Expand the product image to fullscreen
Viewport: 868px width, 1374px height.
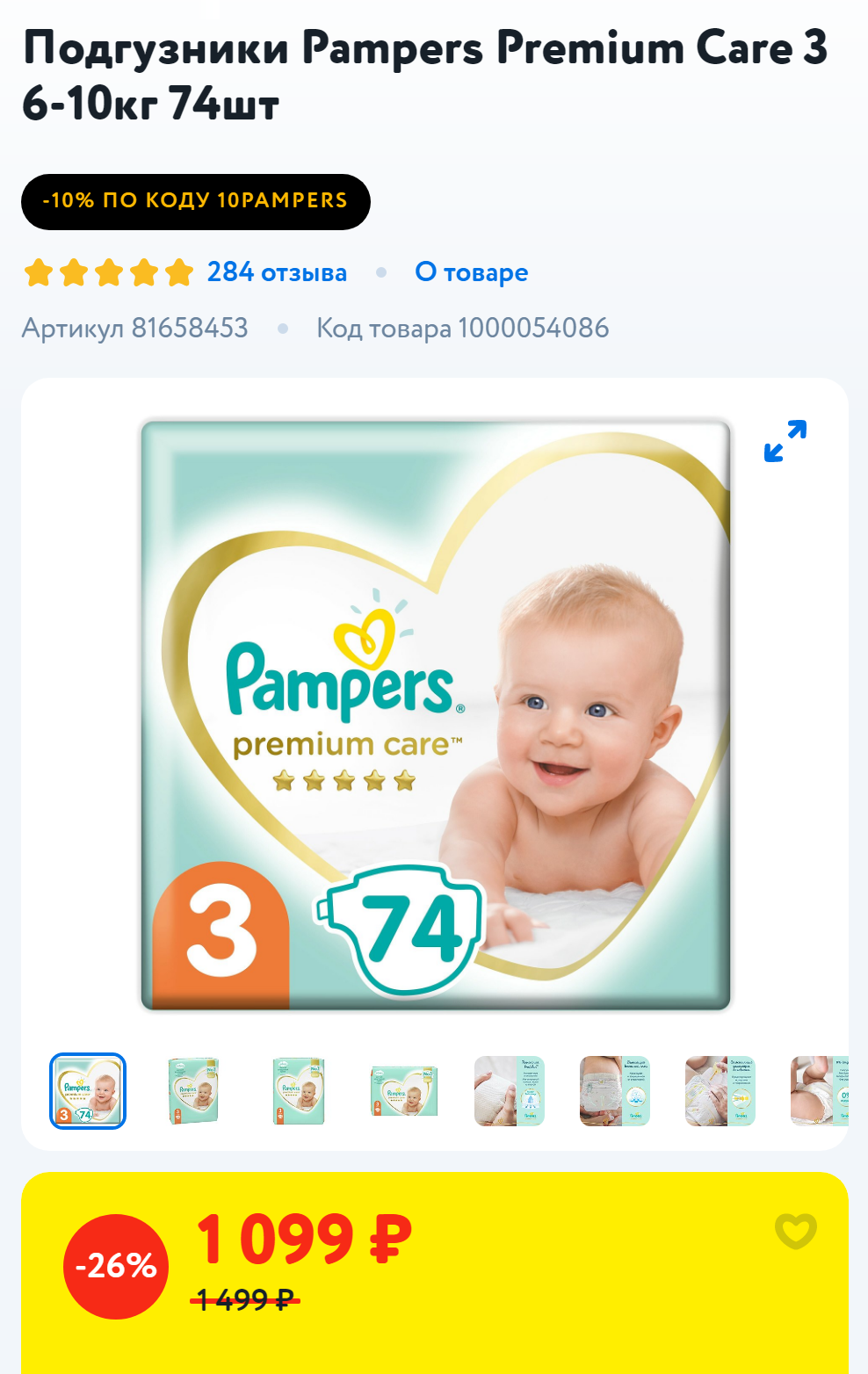pos(785,441)
